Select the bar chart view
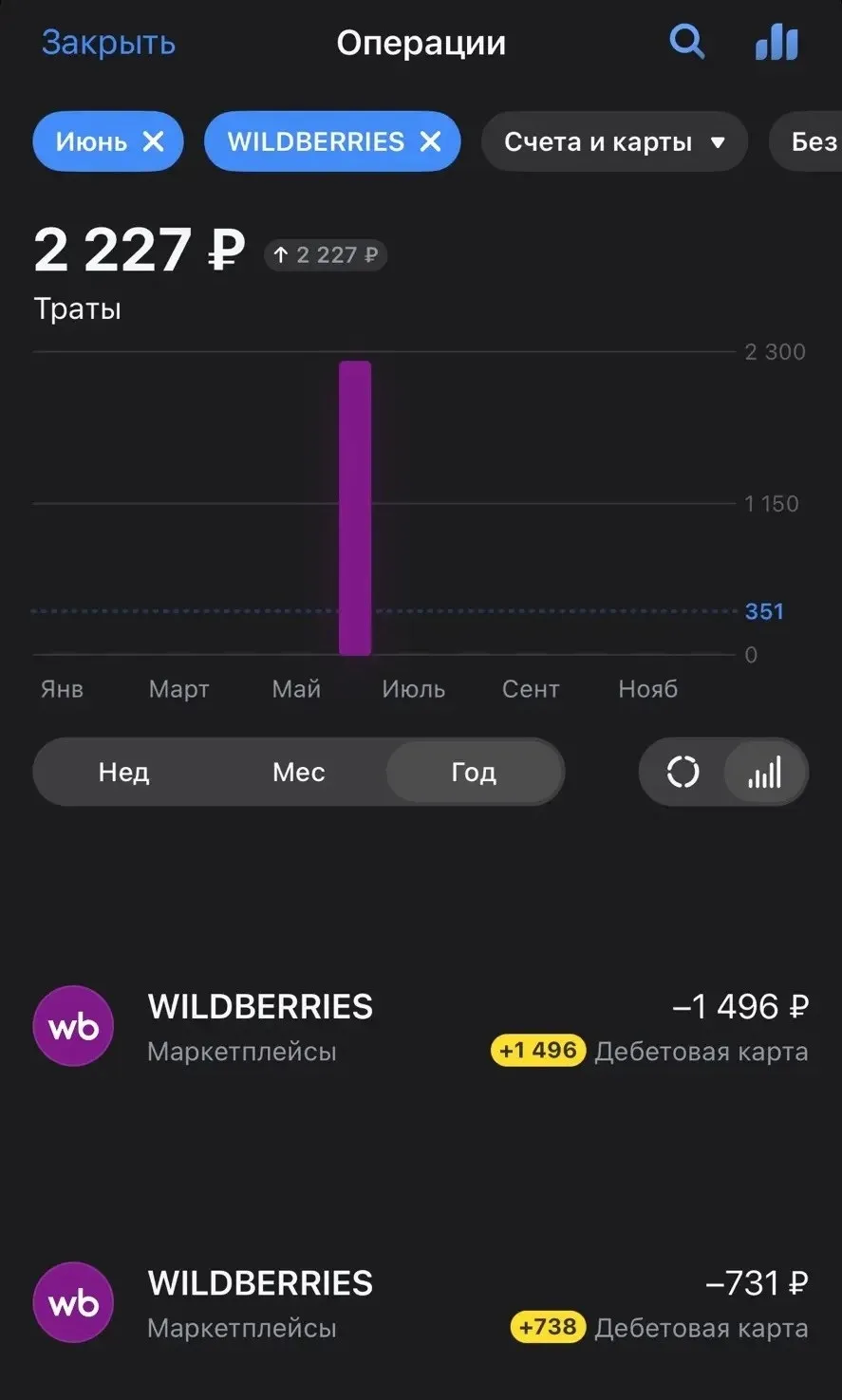This screenshot has width=842, height=1400. coord(765,772)
